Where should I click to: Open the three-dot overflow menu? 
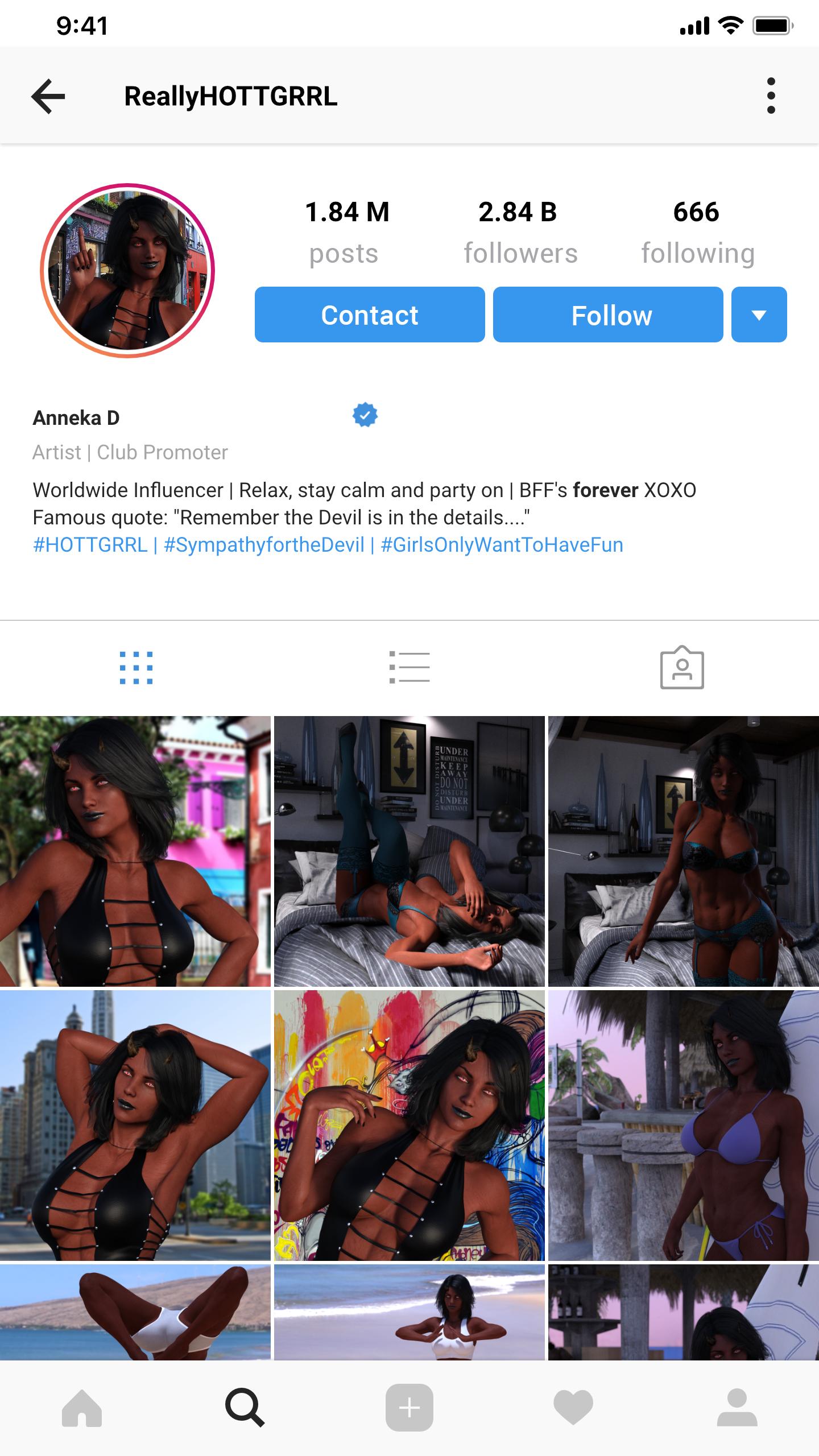click(771, 96)
